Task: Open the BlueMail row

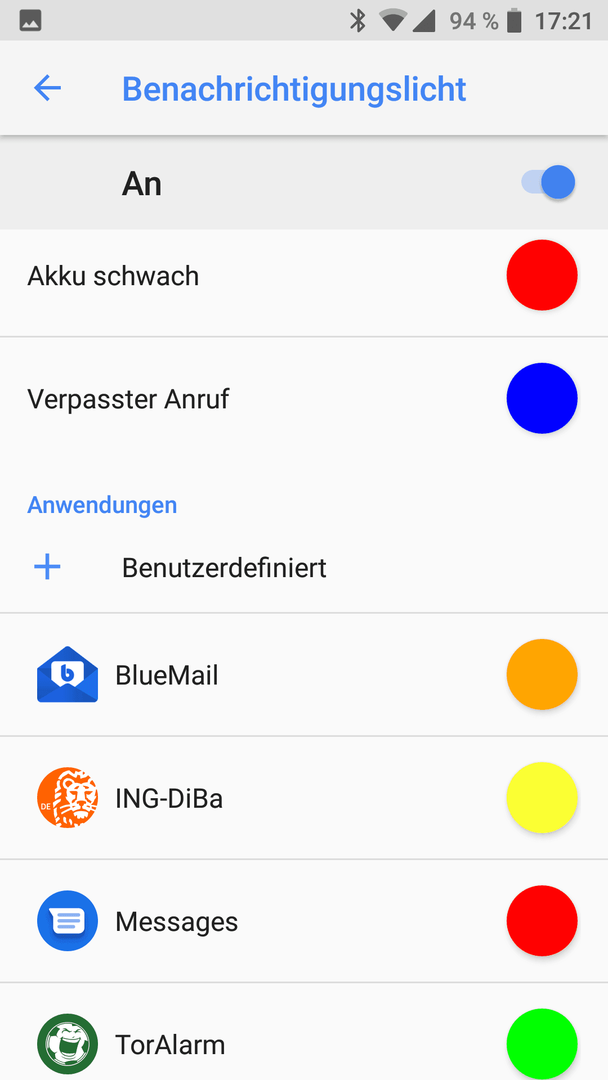Action: tap(304, 675)
